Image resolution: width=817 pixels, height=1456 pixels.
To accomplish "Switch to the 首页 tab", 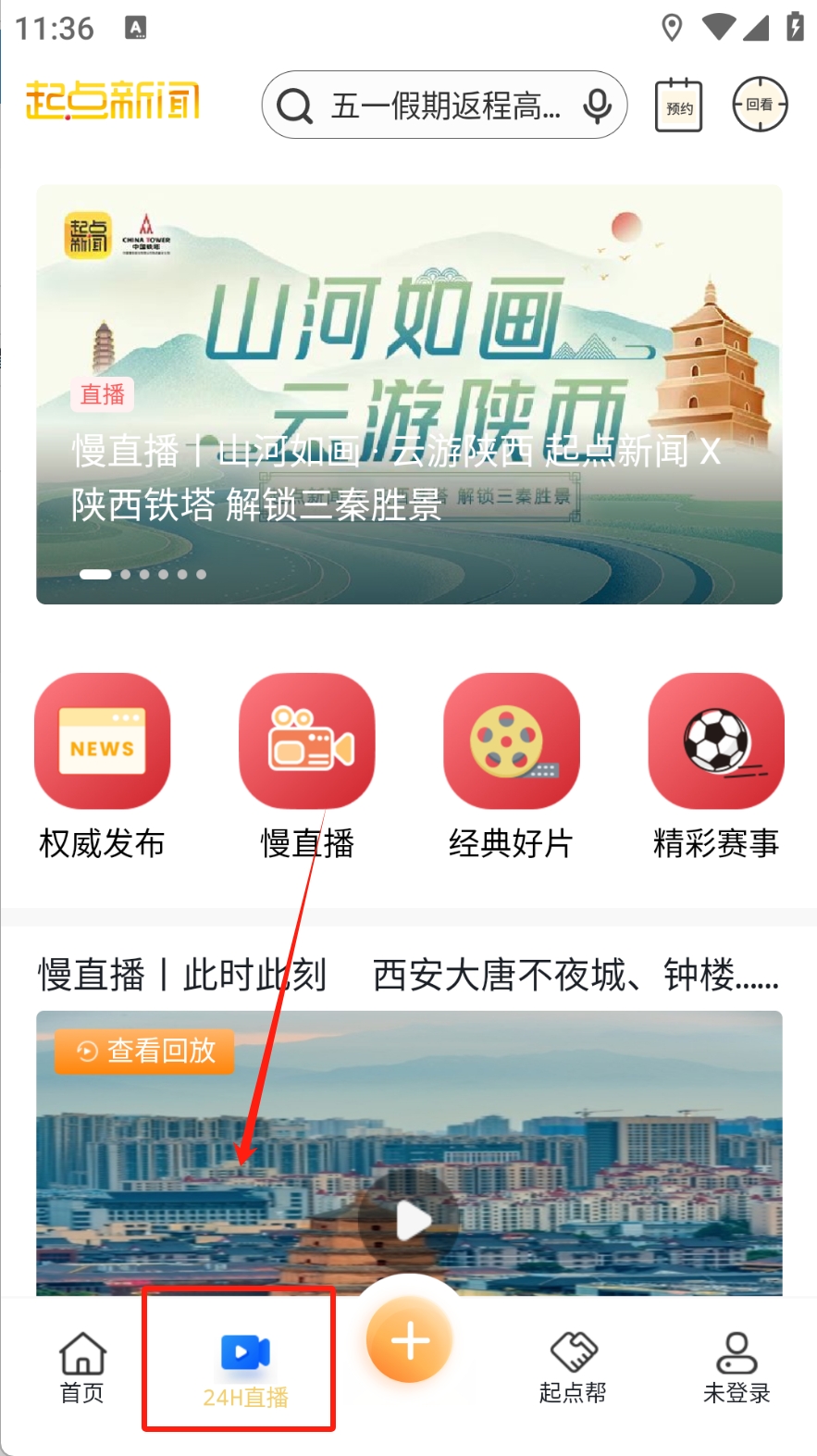I will (82, 1367).
